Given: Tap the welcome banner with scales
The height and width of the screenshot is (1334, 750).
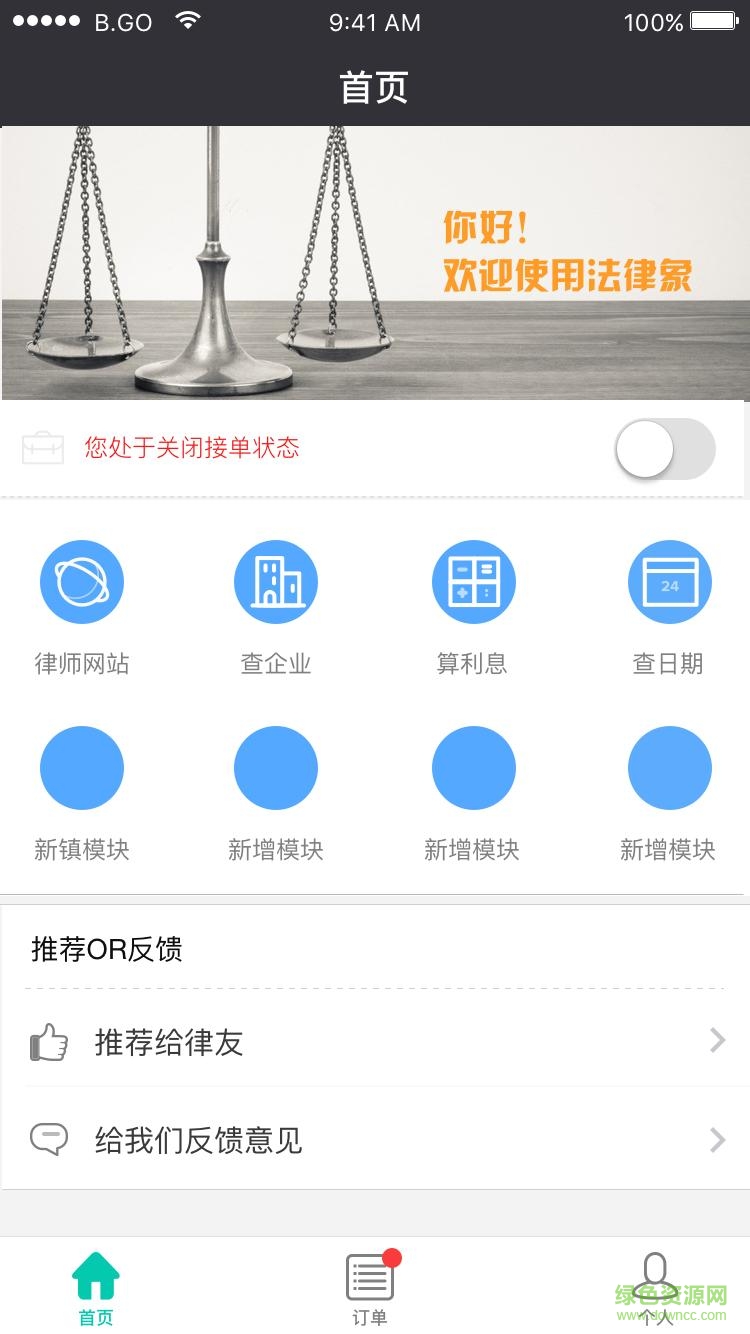Looking at the screenshot, I should click(x=375, y=263).
